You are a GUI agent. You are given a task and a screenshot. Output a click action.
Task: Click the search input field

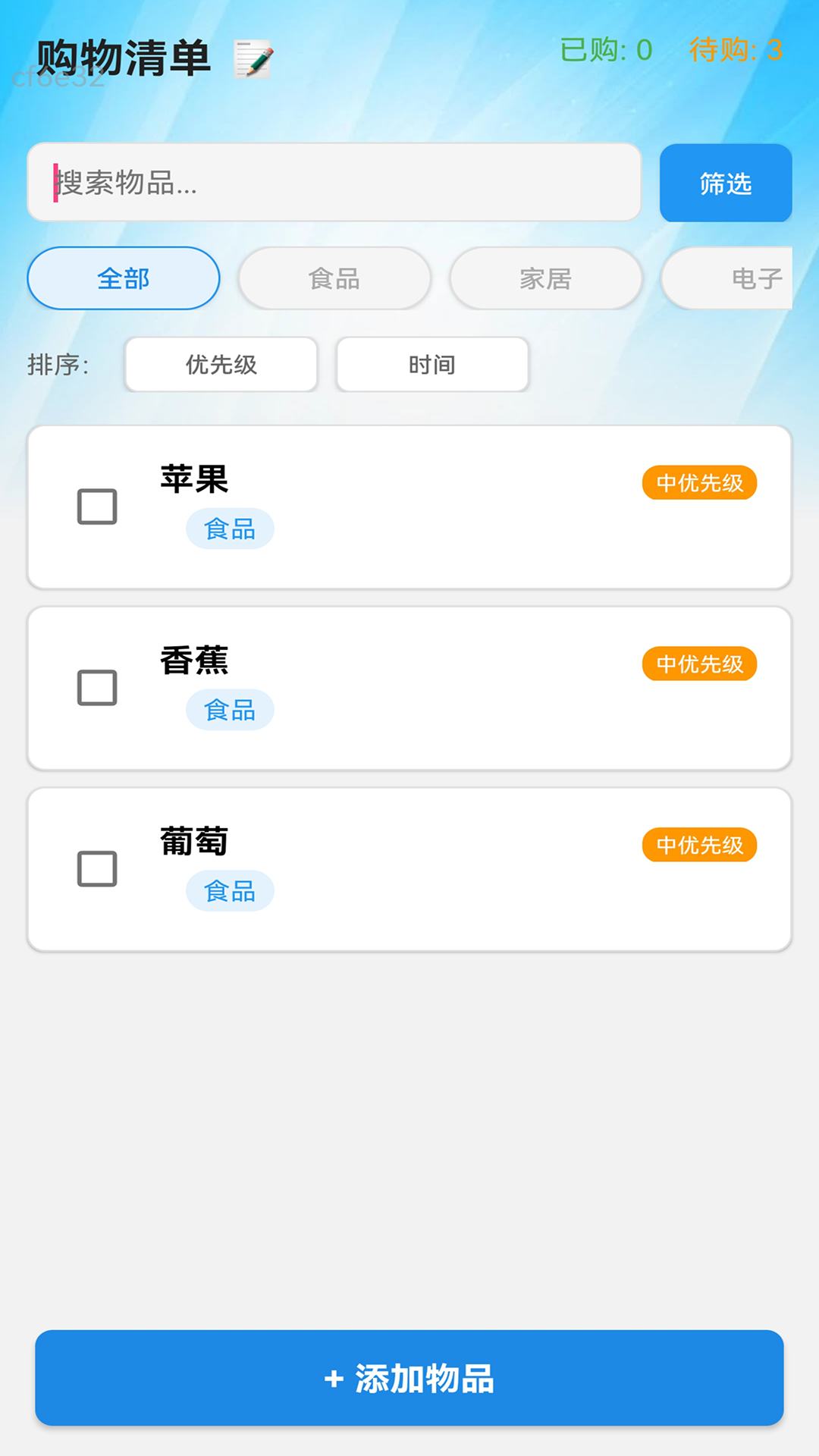click(334, 182)
